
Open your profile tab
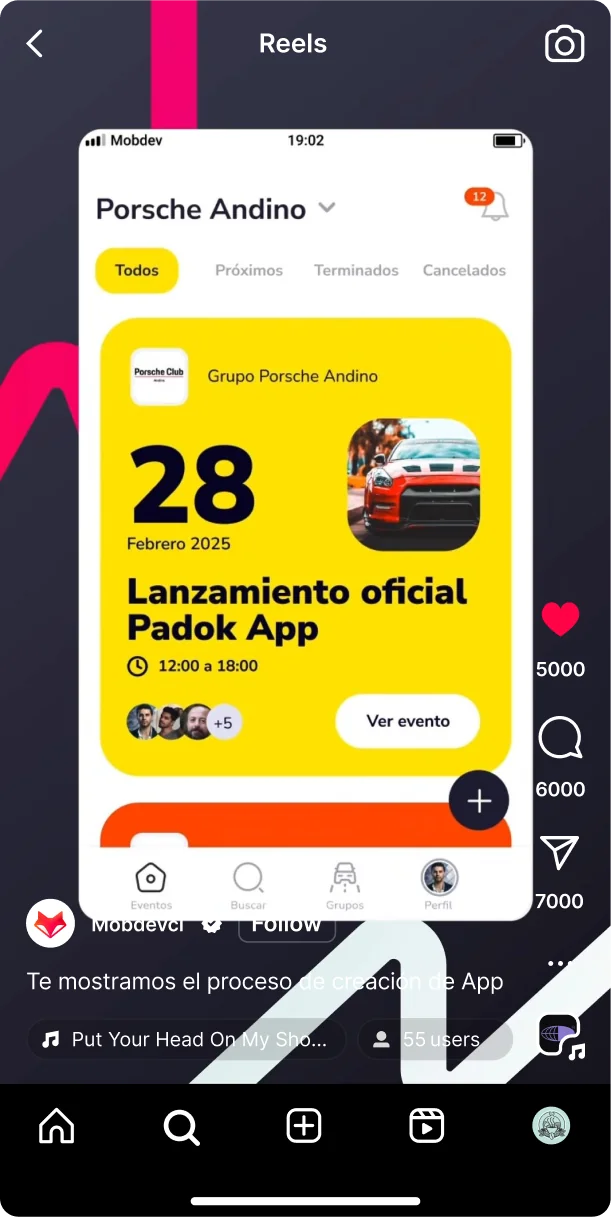(x=551, y=1126)
